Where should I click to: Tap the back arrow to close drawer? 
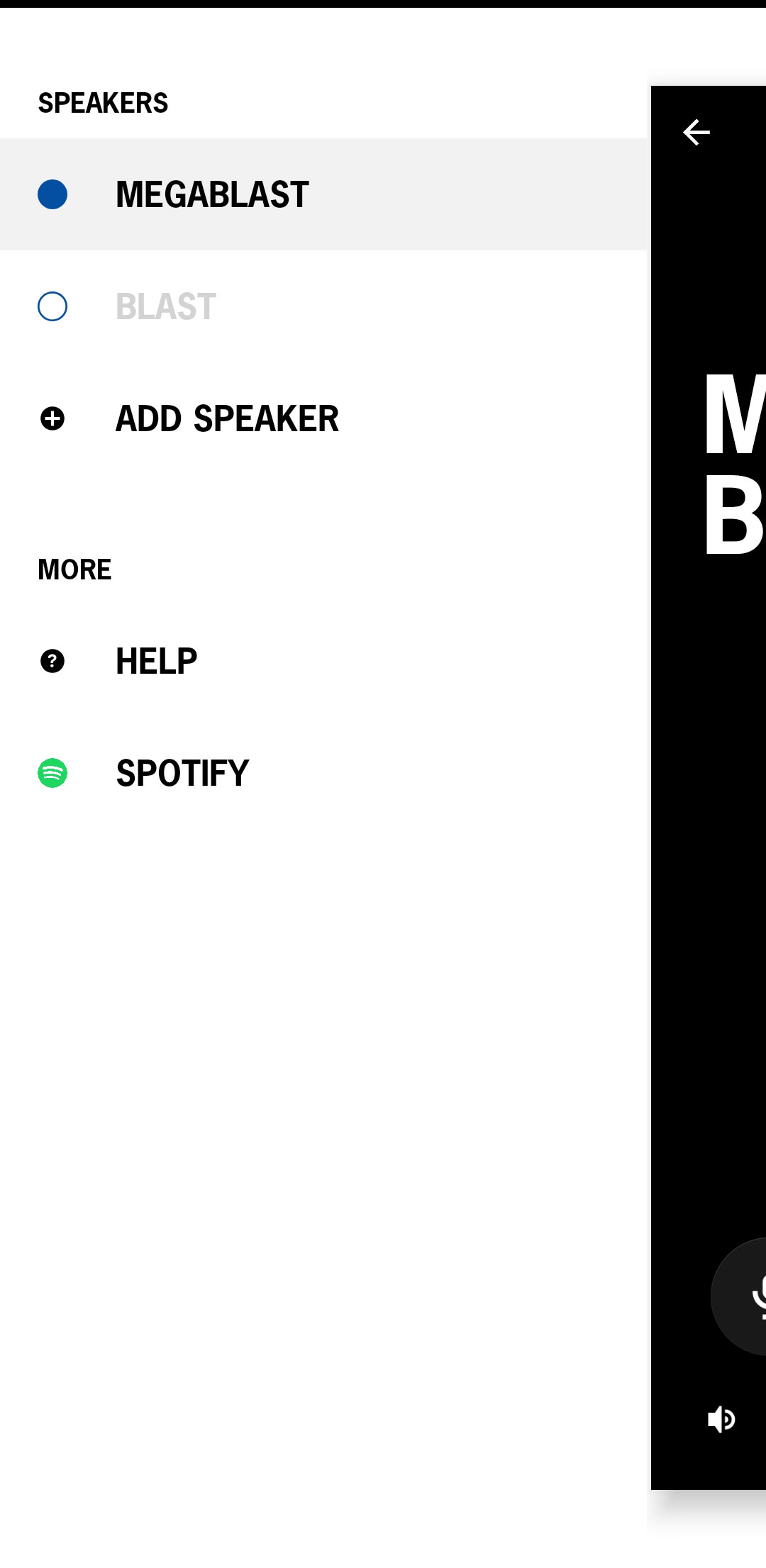click(696, 132)
